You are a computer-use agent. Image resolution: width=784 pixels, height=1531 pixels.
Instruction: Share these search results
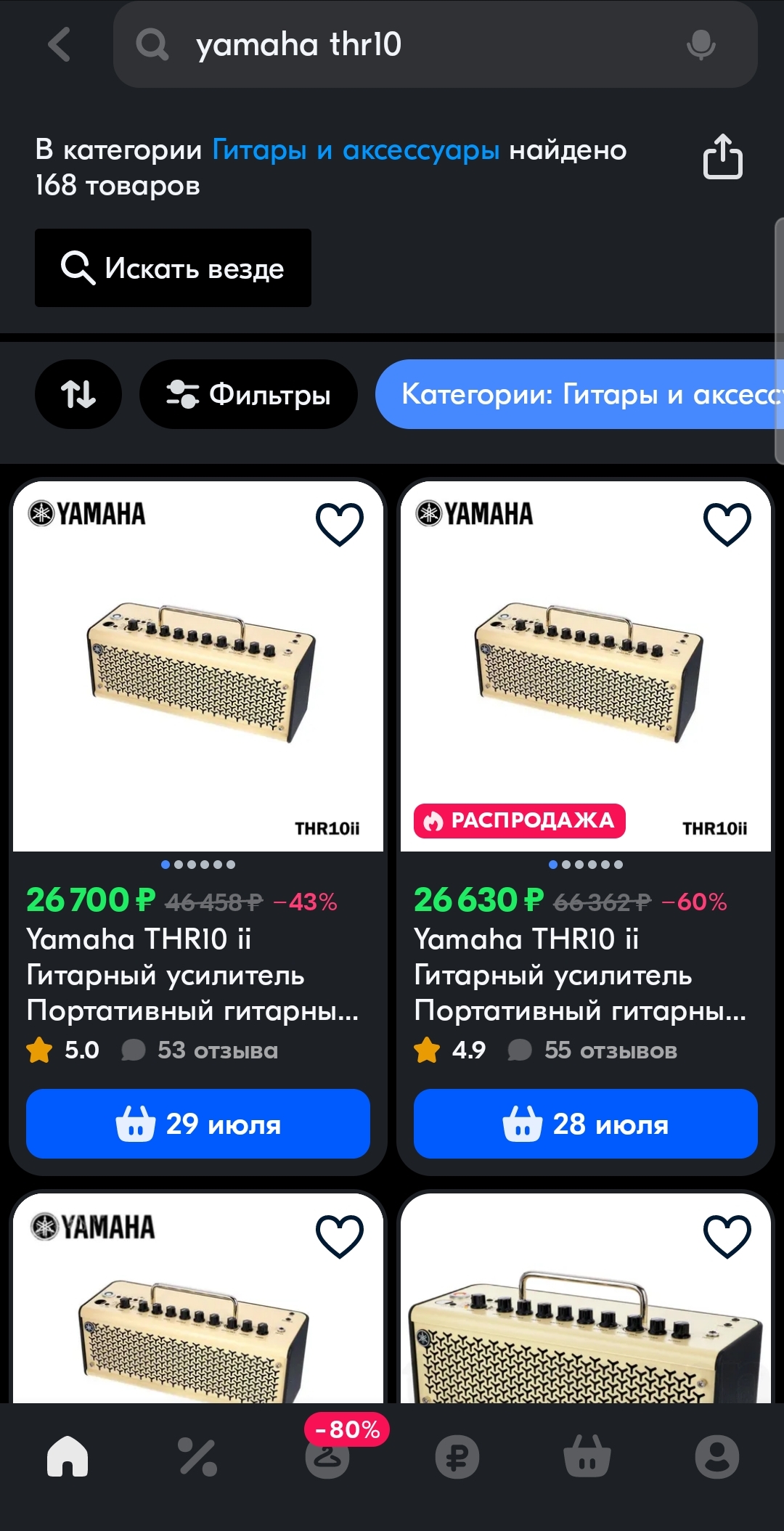point(722,156)
